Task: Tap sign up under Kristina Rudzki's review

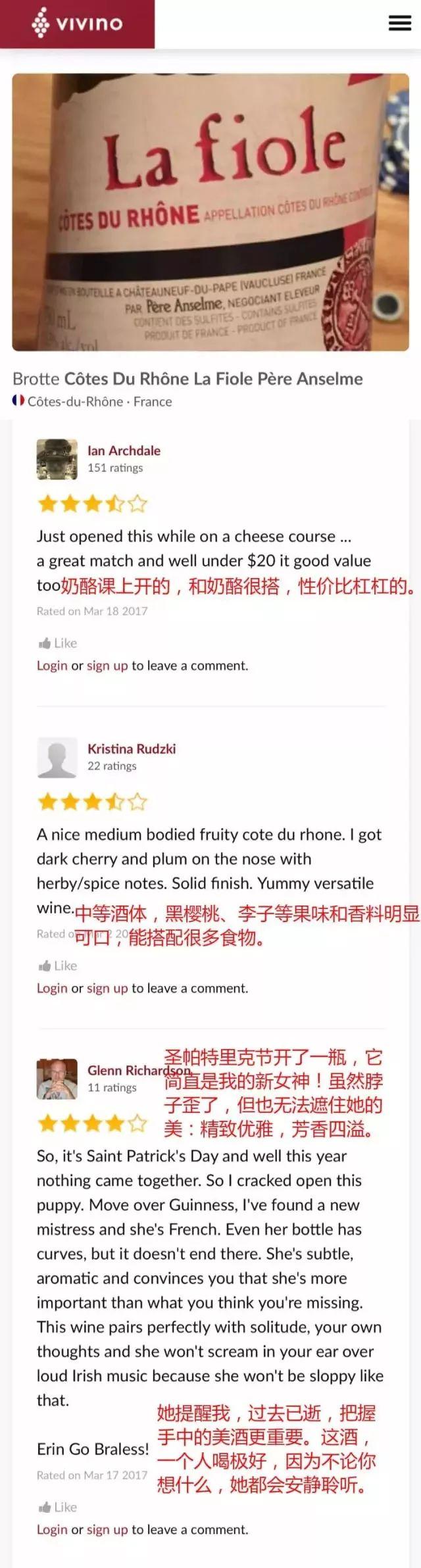Action: click(107, 988)
